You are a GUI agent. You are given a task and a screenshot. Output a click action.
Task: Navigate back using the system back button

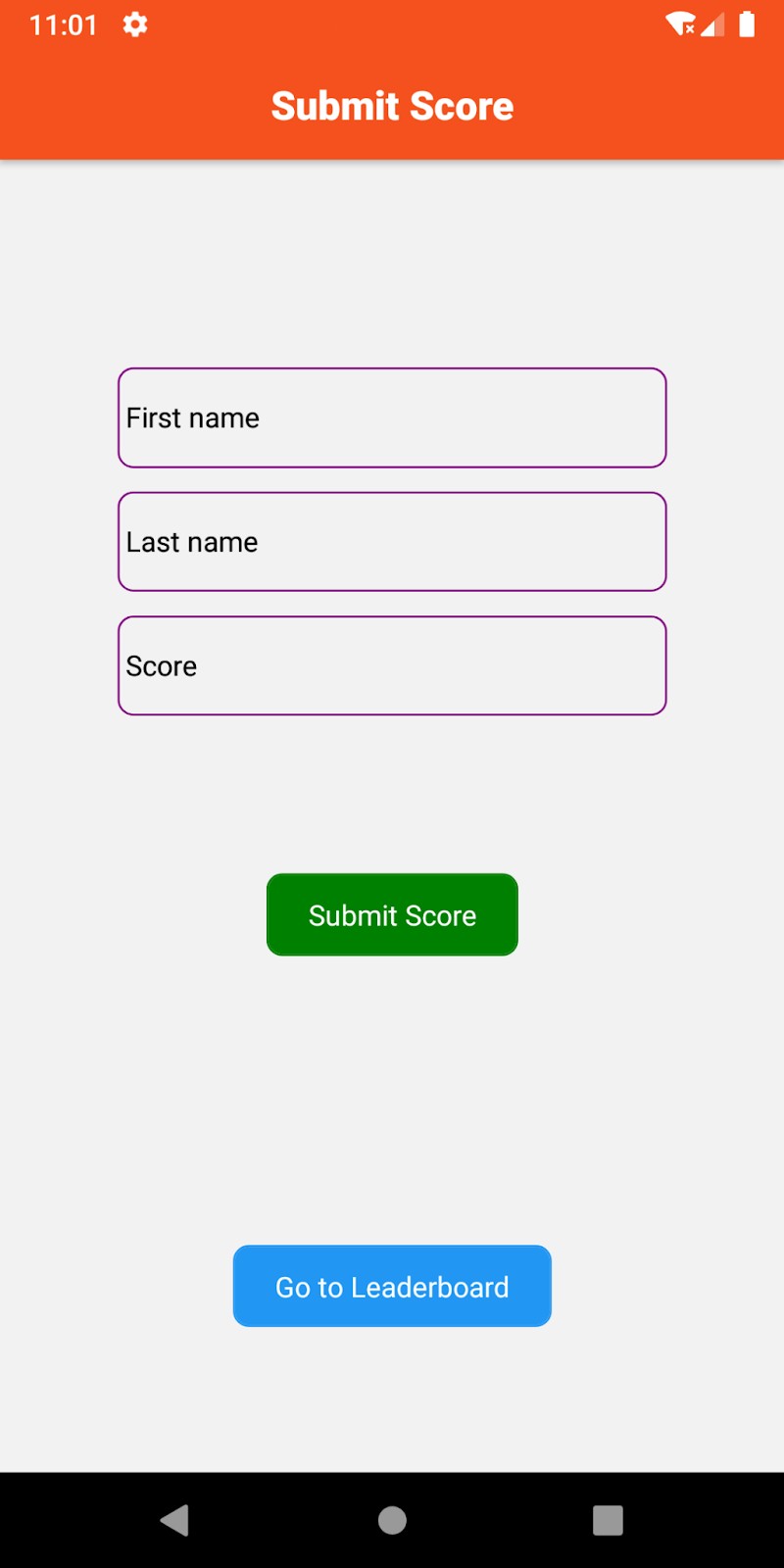[175, 1520]
